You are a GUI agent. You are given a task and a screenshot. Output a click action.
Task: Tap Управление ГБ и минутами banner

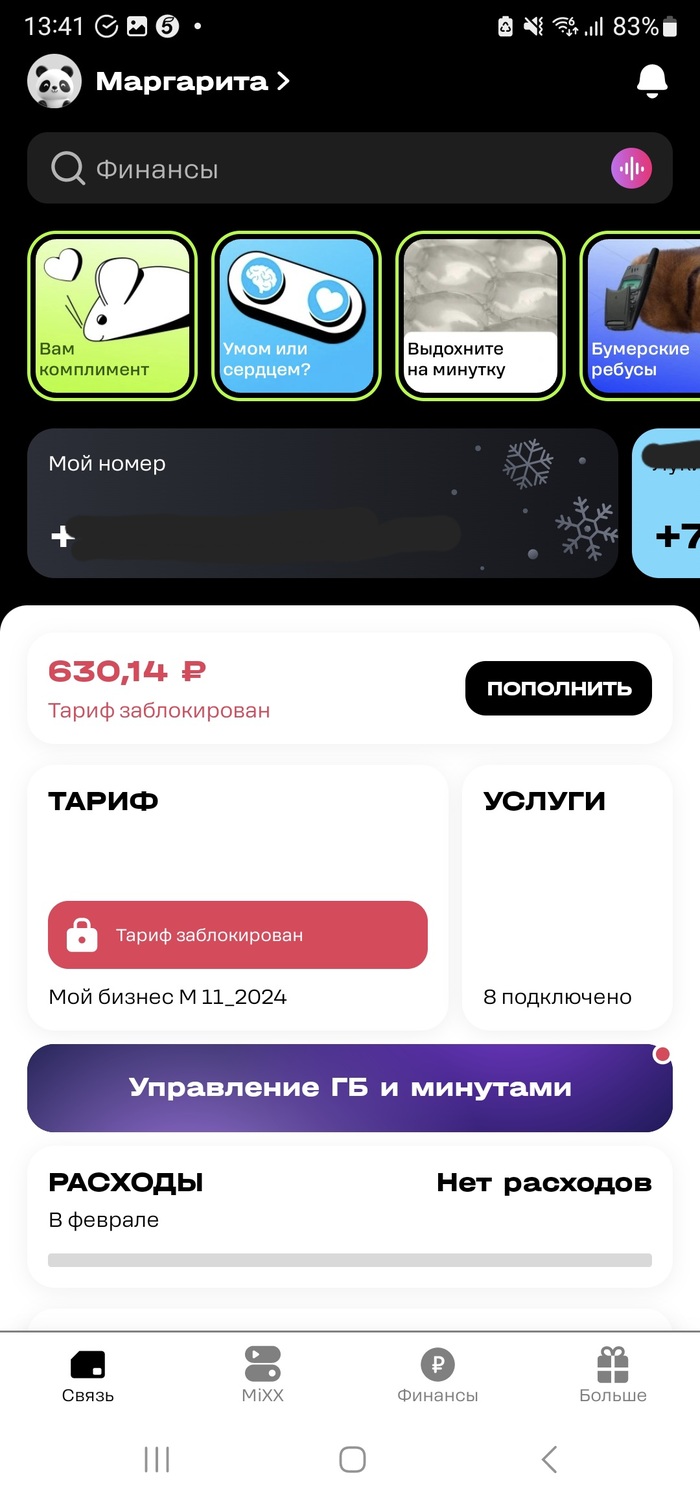point(349,1088)
